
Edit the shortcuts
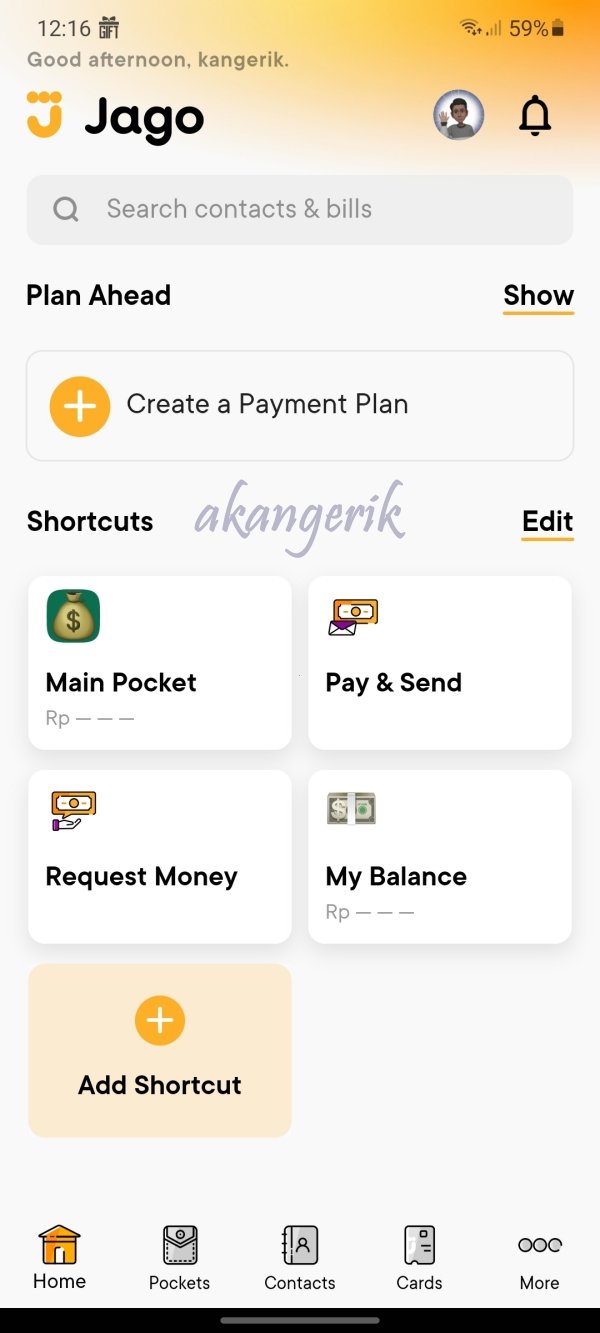(x=547, y=522)
